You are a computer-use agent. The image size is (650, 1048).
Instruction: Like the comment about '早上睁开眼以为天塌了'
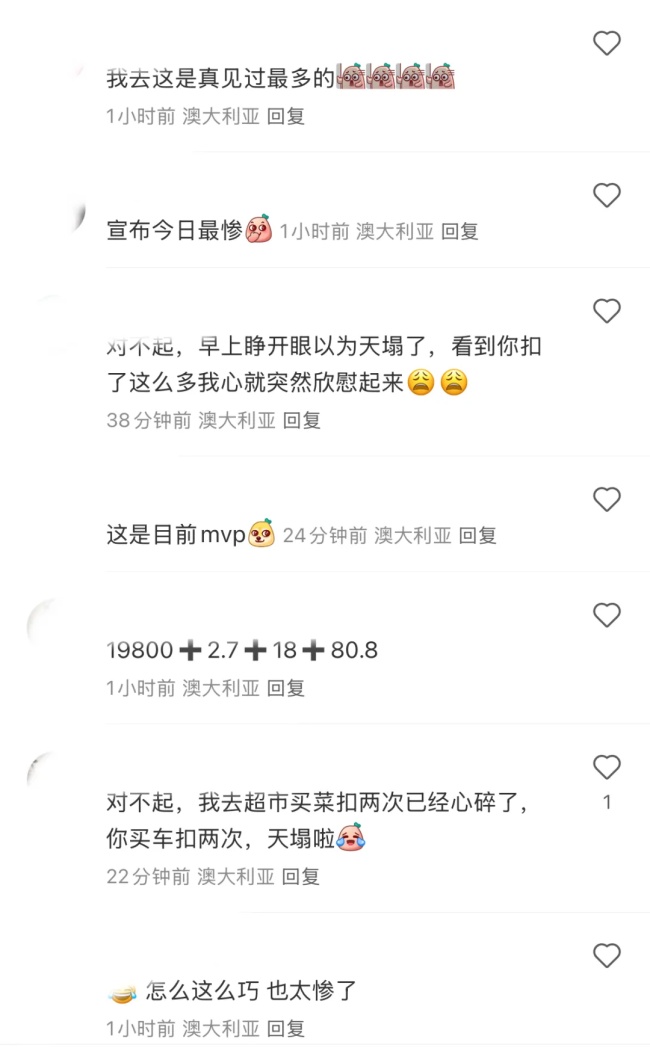(x=607, y=311)
